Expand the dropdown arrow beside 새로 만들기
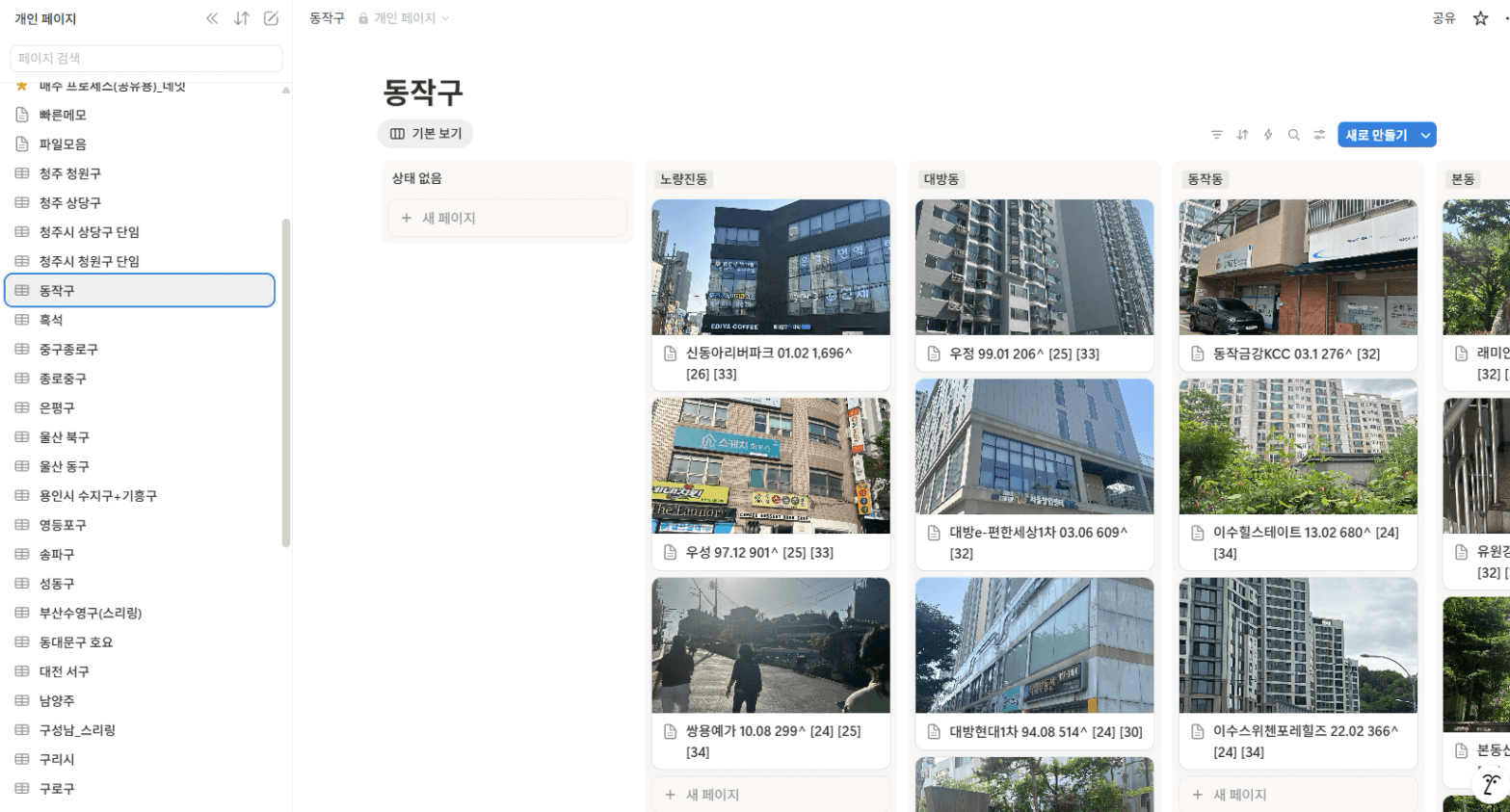The width and height of the screenshot is (1510, 812). [x=1425, y=135]
